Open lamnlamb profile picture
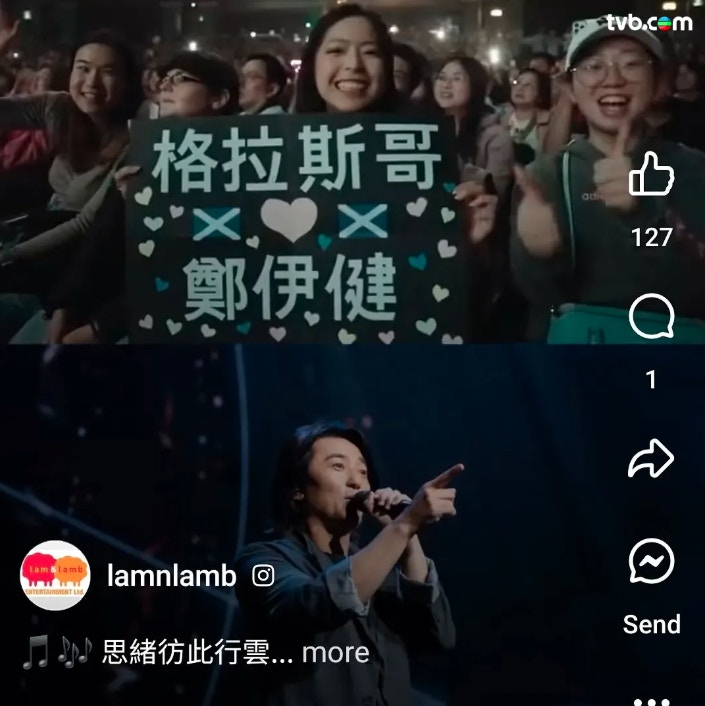 coord(56,576)
